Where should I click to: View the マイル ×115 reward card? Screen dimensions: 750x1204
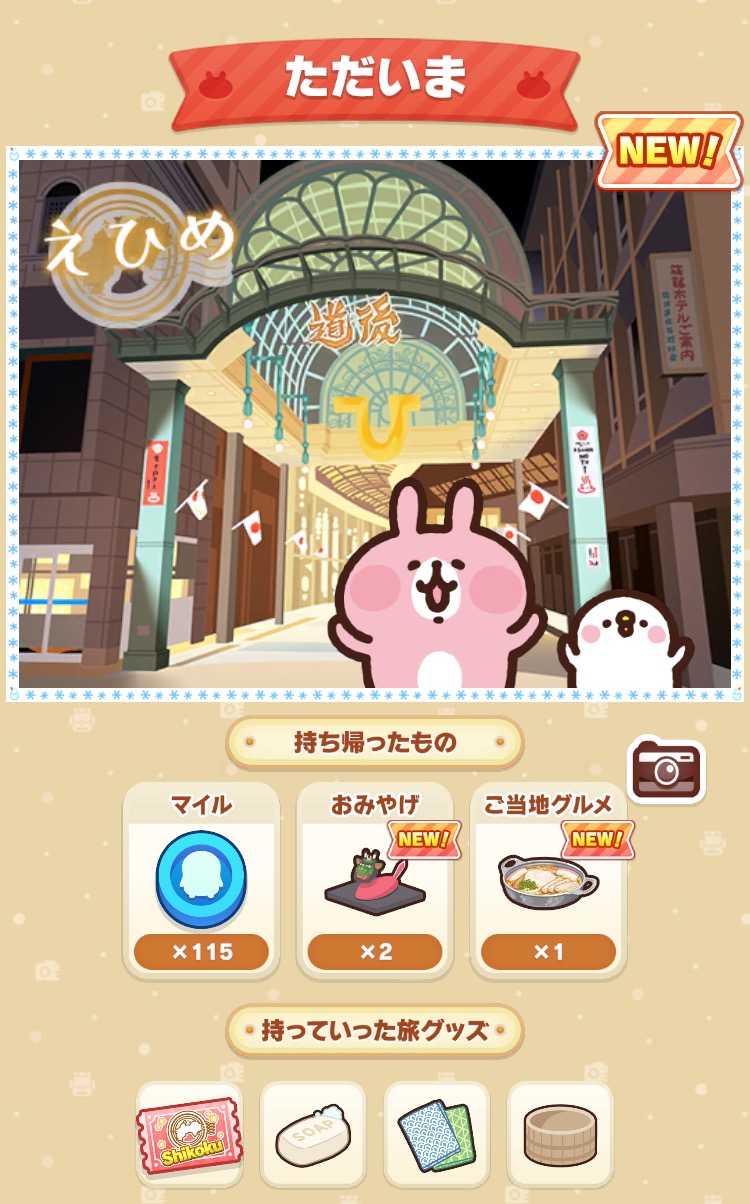201,881
